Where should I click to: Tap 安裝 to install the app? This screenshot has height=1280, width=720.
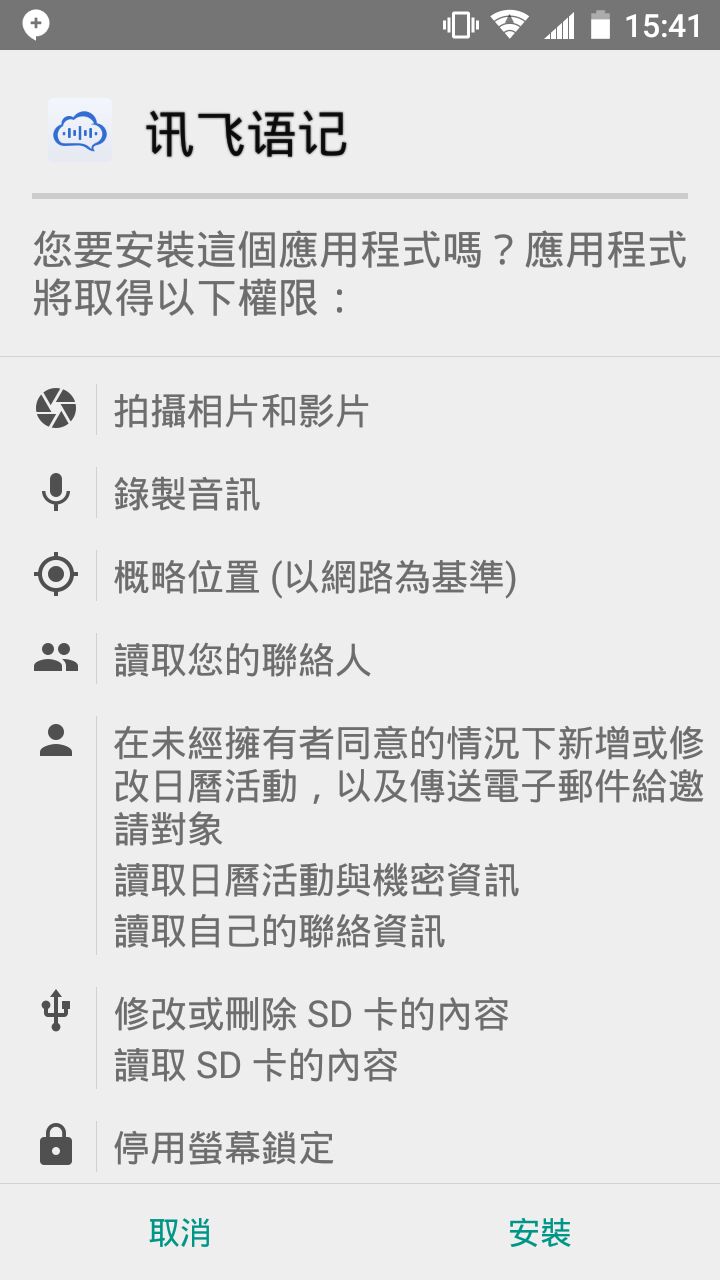click(539, 1232)
